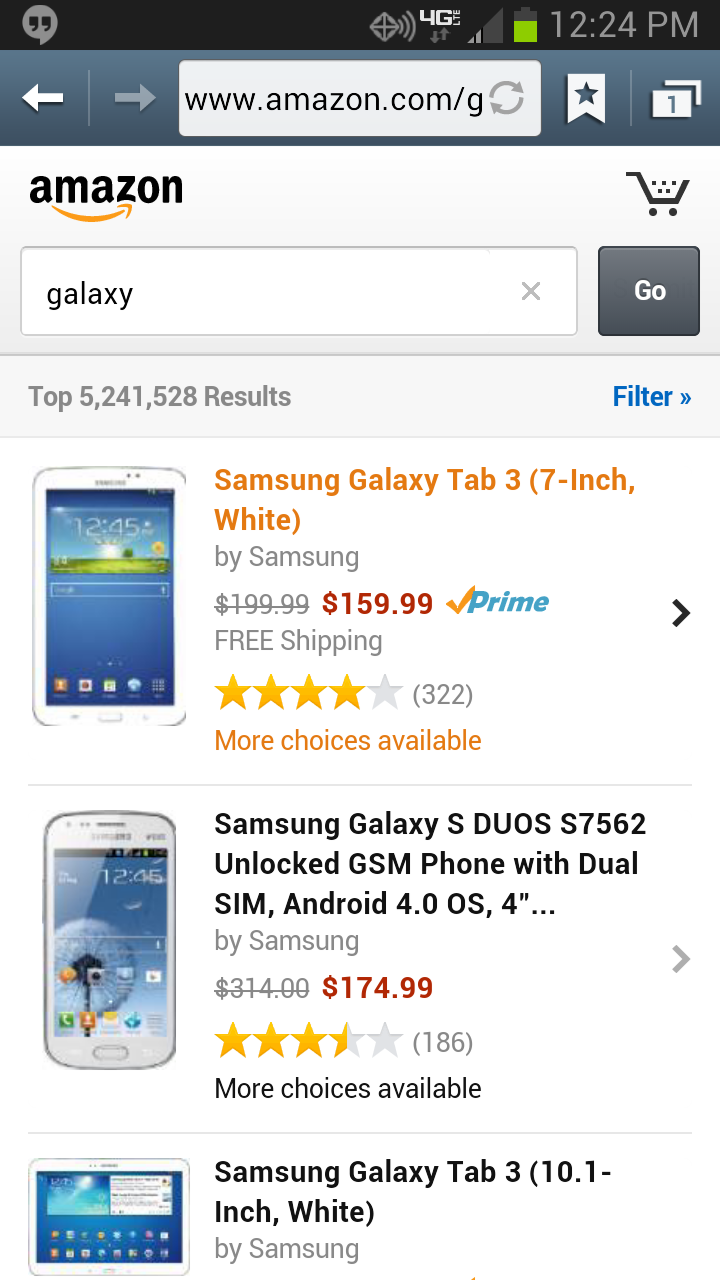Tap the Amazon logo
The height and width of the screenshot is (1280, 720).
(106, 192)
